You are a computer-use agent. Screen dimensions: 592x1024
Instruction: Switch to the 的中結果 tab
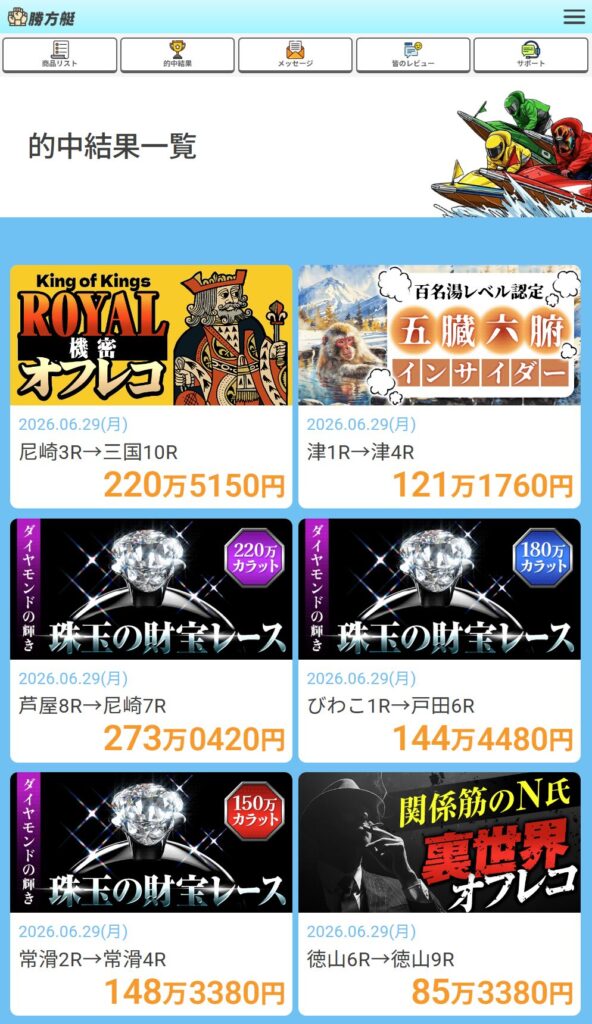(177, 55)
